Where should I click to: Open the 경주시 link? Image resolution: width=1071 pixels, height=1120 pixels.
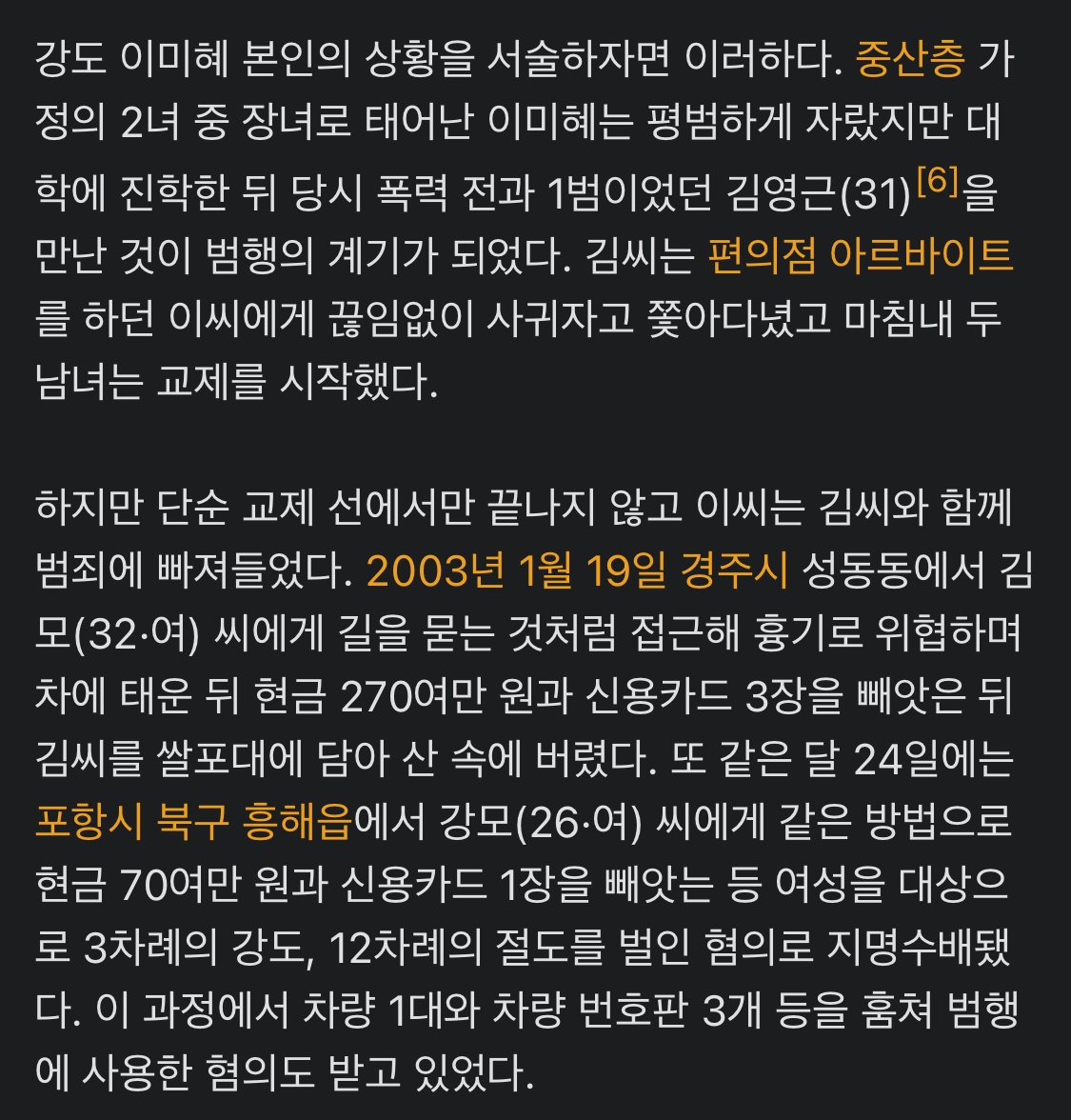(x=735, y=570)
